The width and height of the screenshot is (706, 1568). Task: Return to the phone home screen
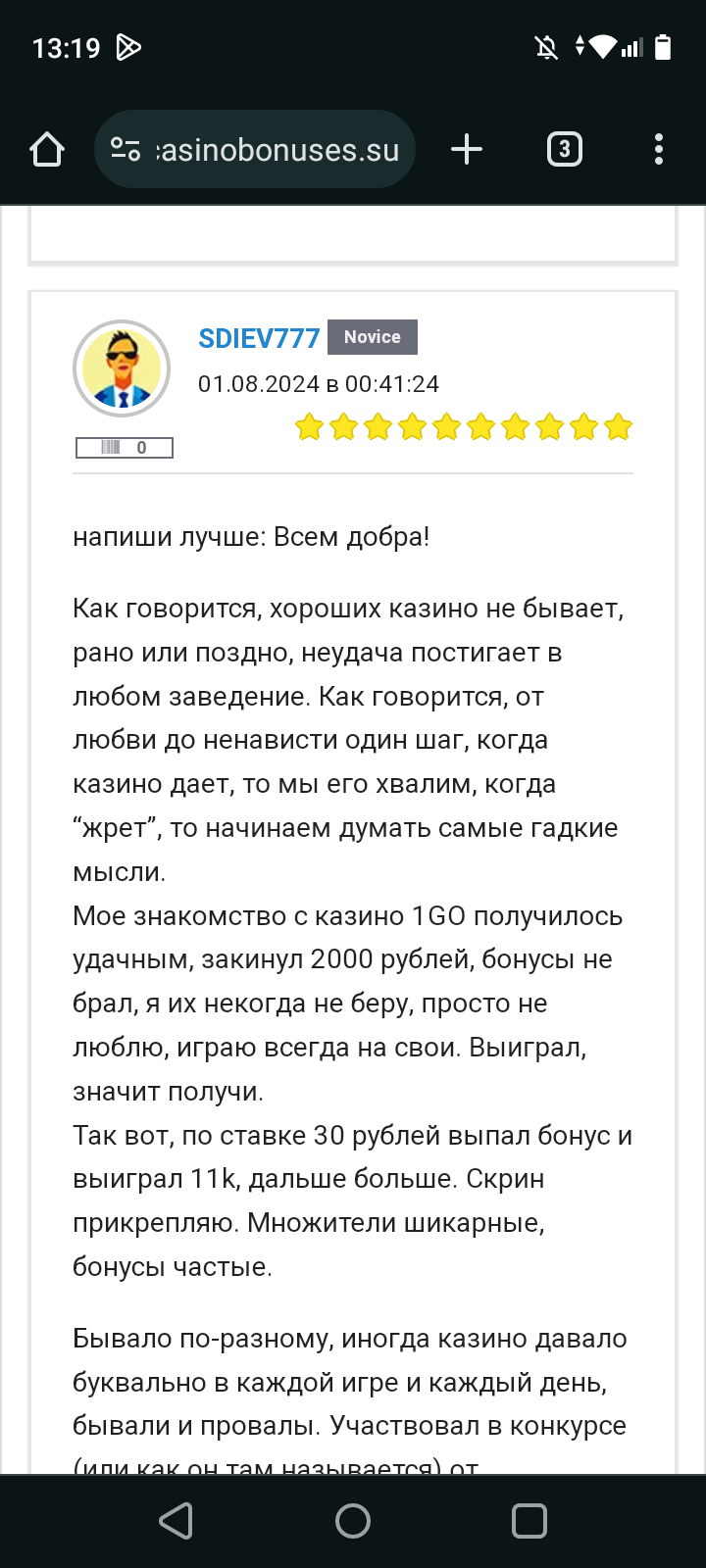[x=353, y=1521]
